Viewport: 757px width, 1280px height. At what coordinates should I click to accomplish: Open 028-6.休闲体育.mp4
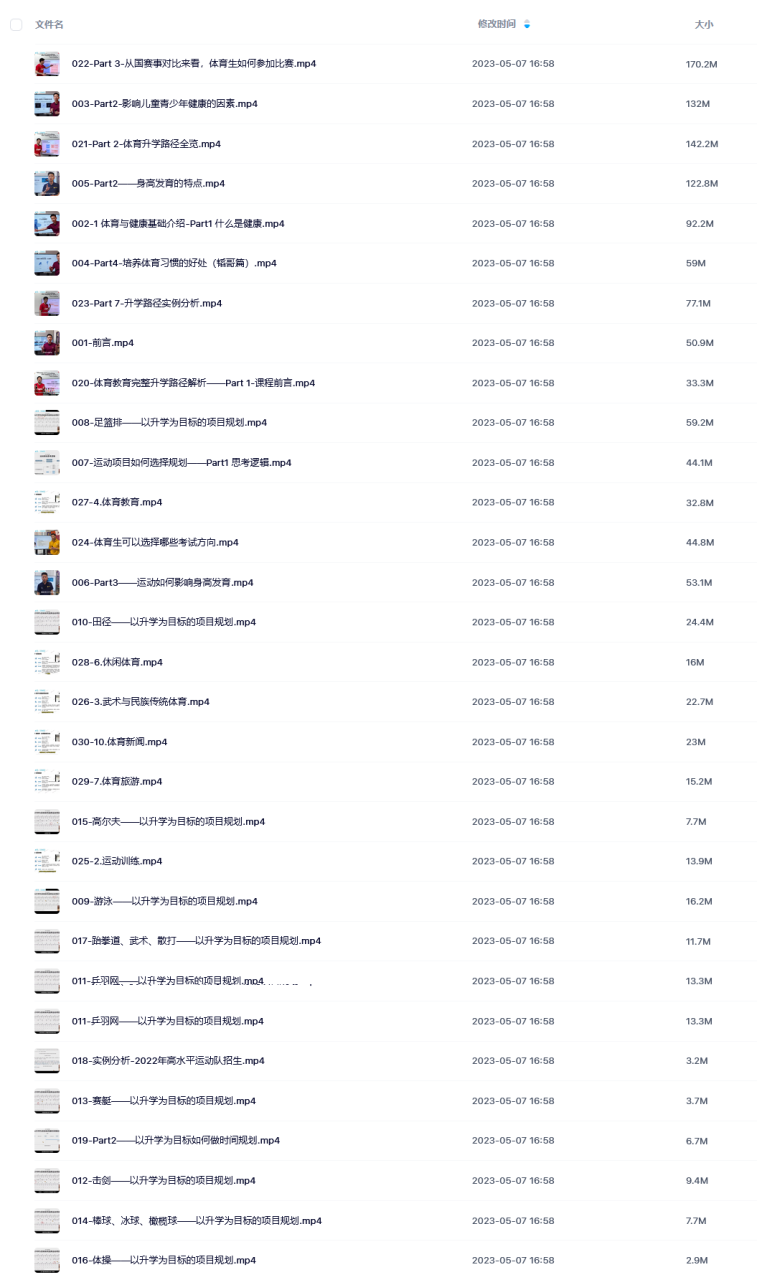tap(117, 662)
